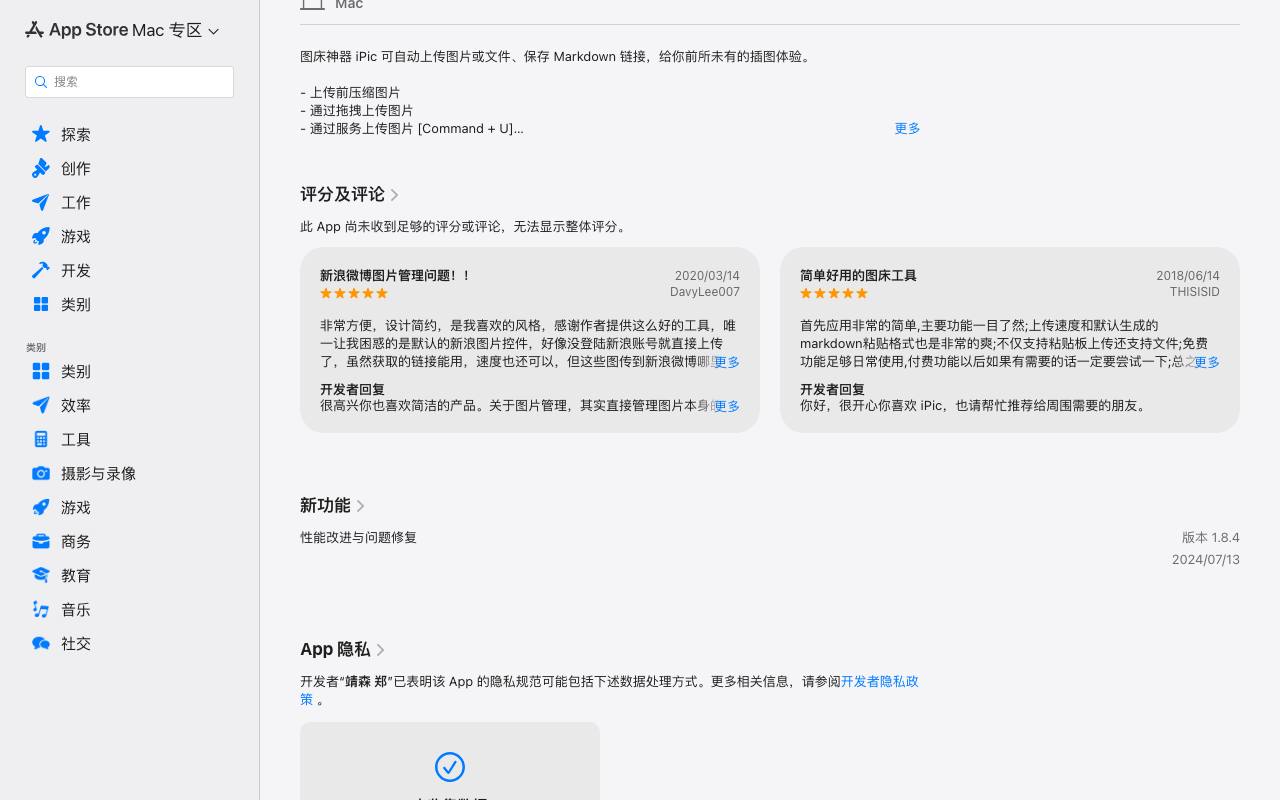Open the 教育 category
The width and height of the screenshot is (1280, 800).
61,575
